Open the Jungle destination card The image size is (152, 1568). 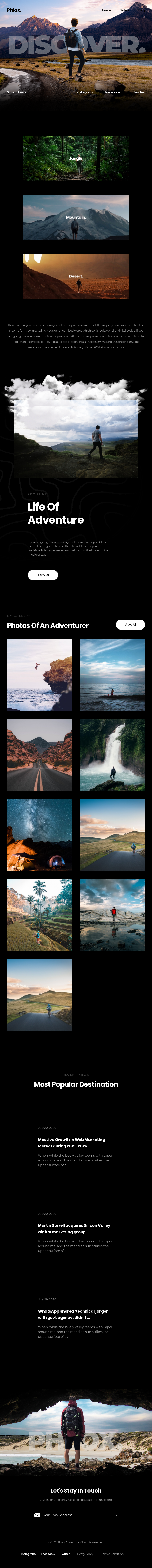point(76,158)
